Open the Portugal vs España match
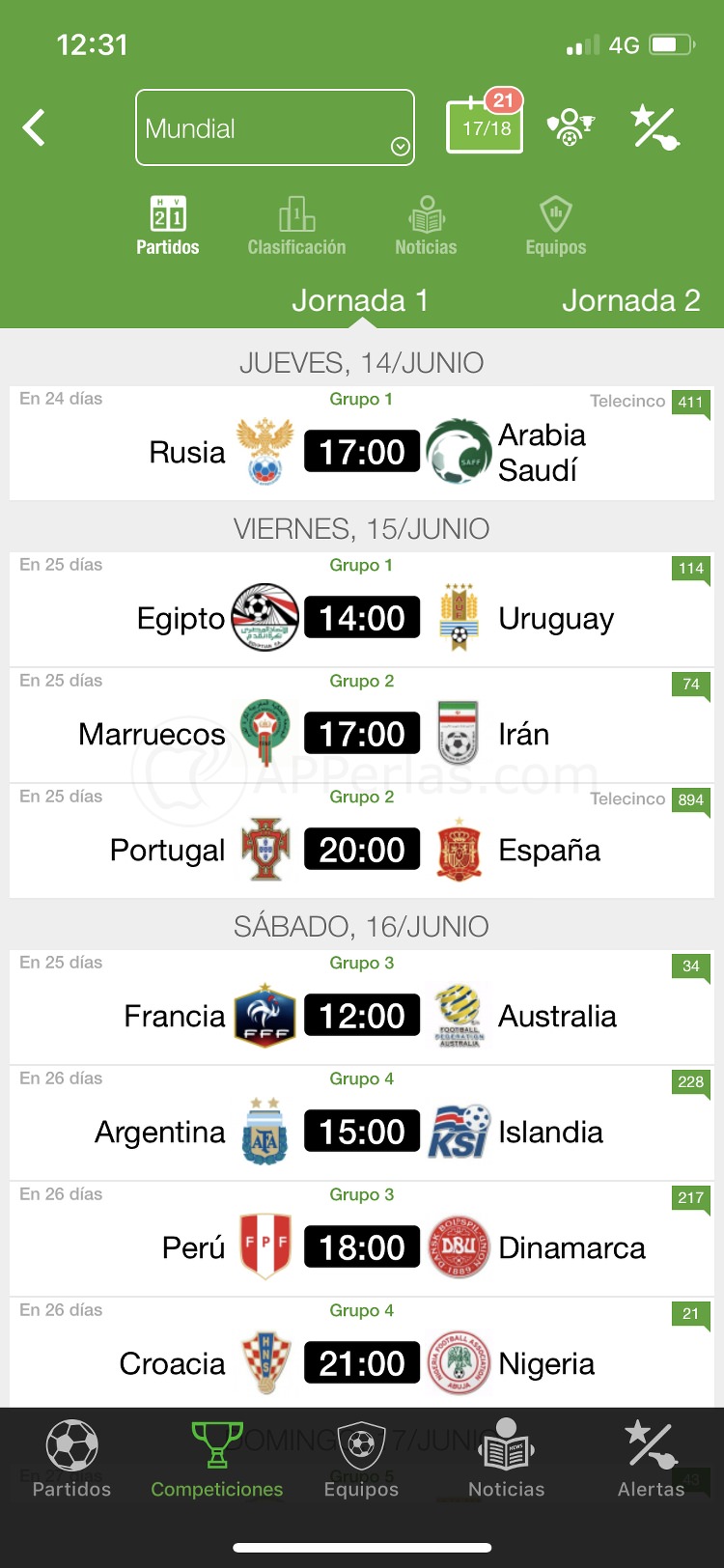Screen dimensions: 724x1568 pyautogui.click(x=362, y=841)
